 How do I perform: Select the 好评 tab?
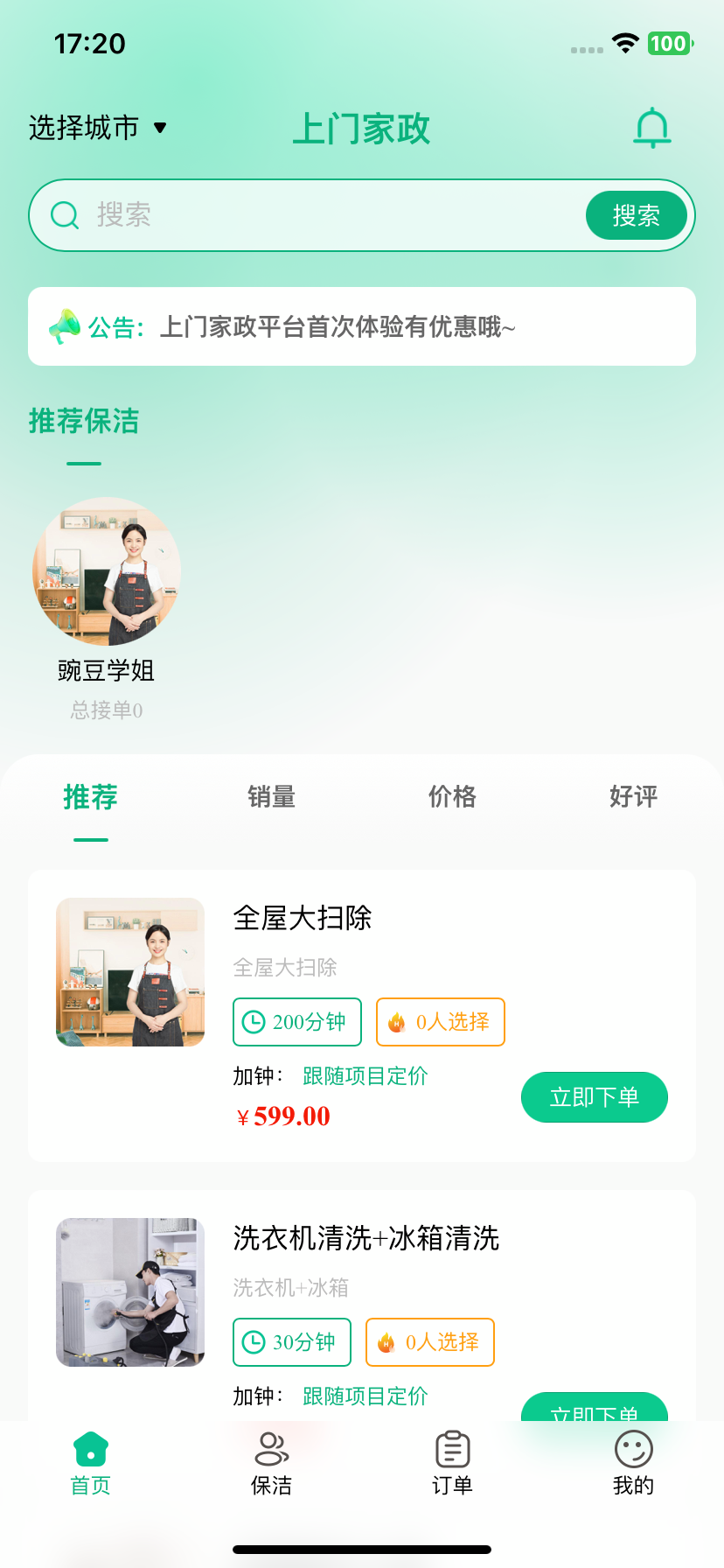(x=633, y=797)
